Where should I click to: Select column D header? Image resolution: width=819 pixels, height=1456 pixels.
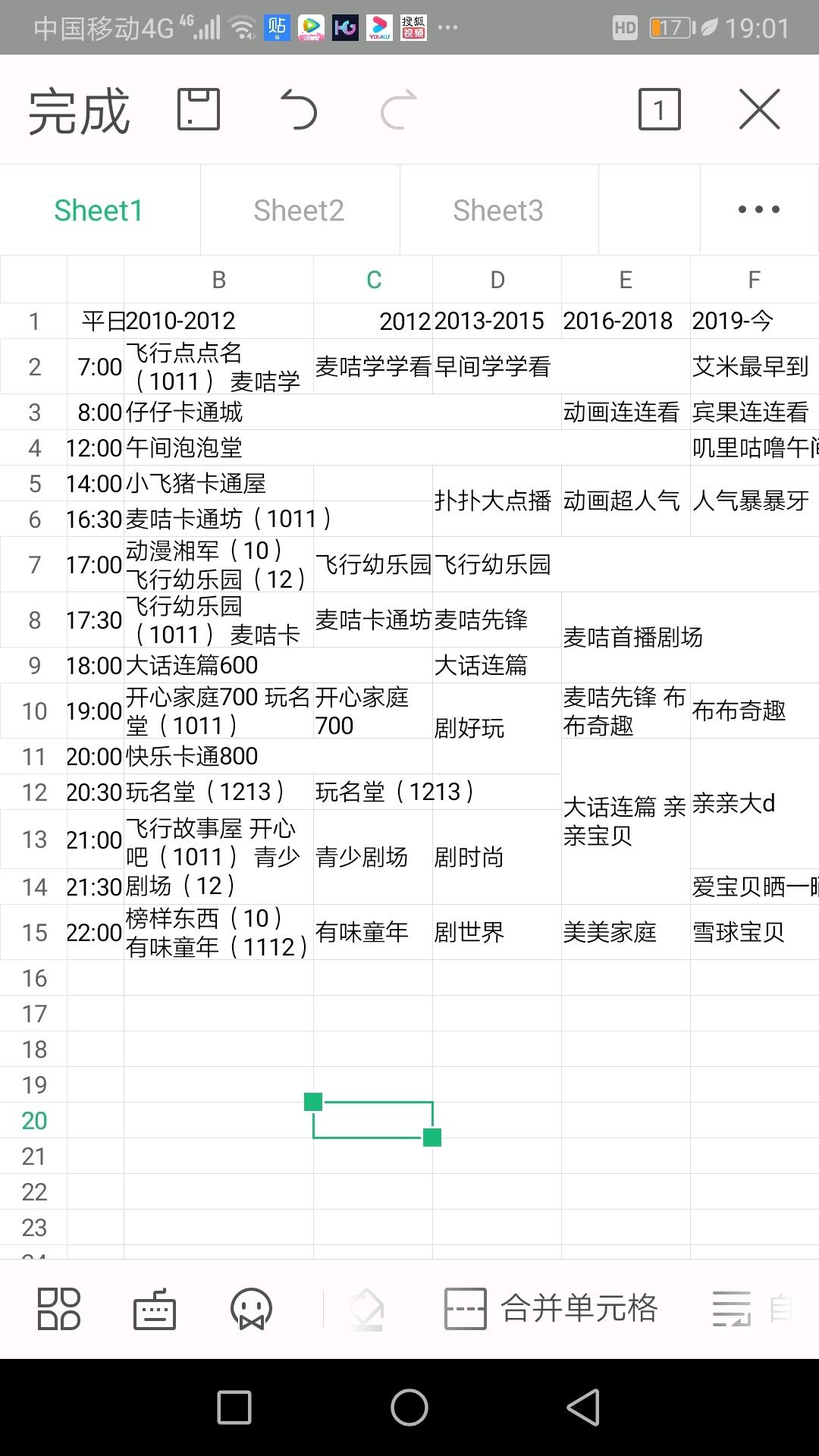click(497, 280)
